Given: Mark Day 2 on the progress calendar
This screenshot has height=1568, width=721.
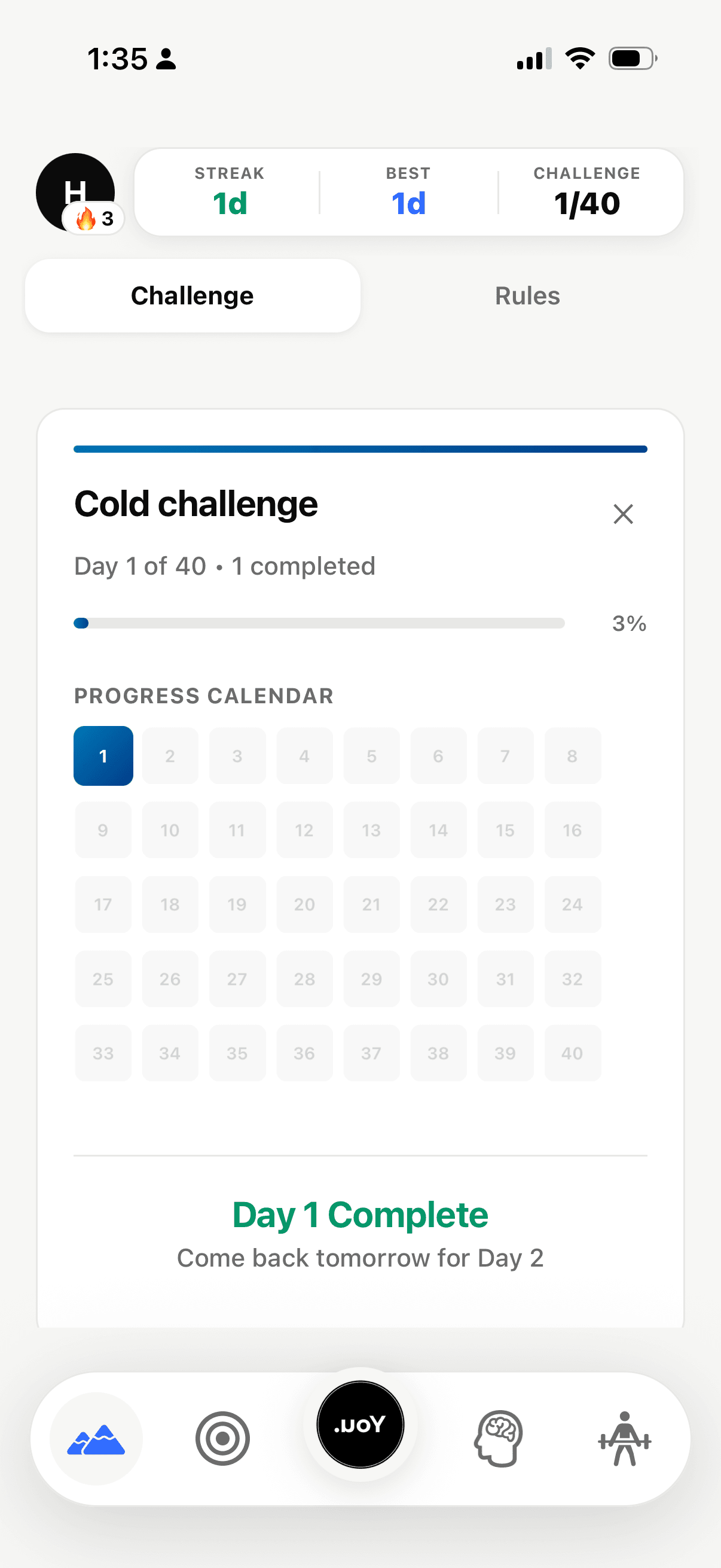Looking at the screenshot, I should (170, 756).
